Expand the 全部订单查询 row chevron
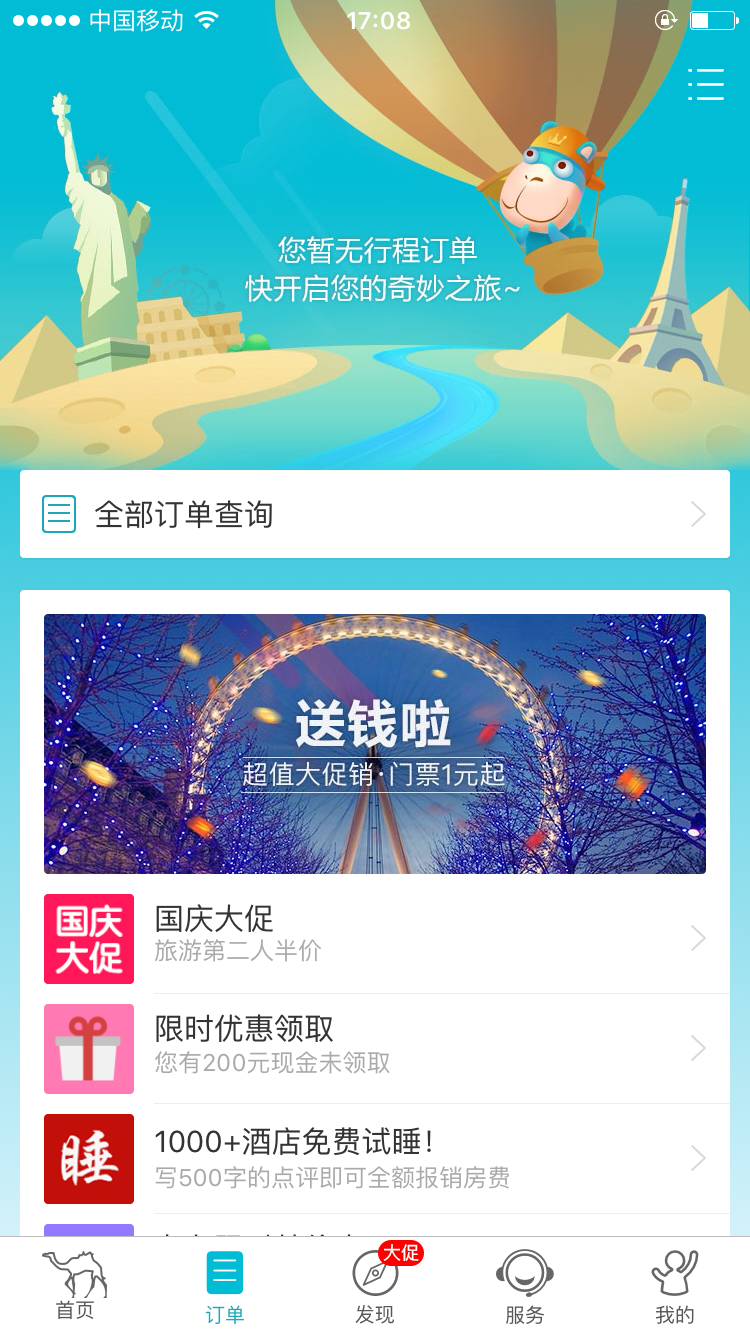 700,514
